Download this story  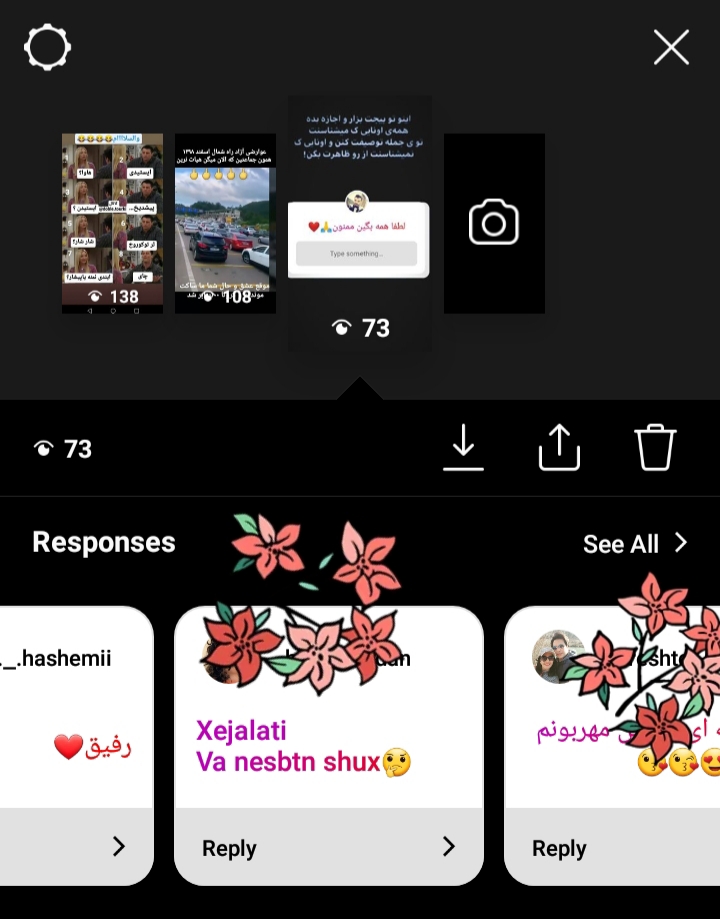(x=463, y=447)
